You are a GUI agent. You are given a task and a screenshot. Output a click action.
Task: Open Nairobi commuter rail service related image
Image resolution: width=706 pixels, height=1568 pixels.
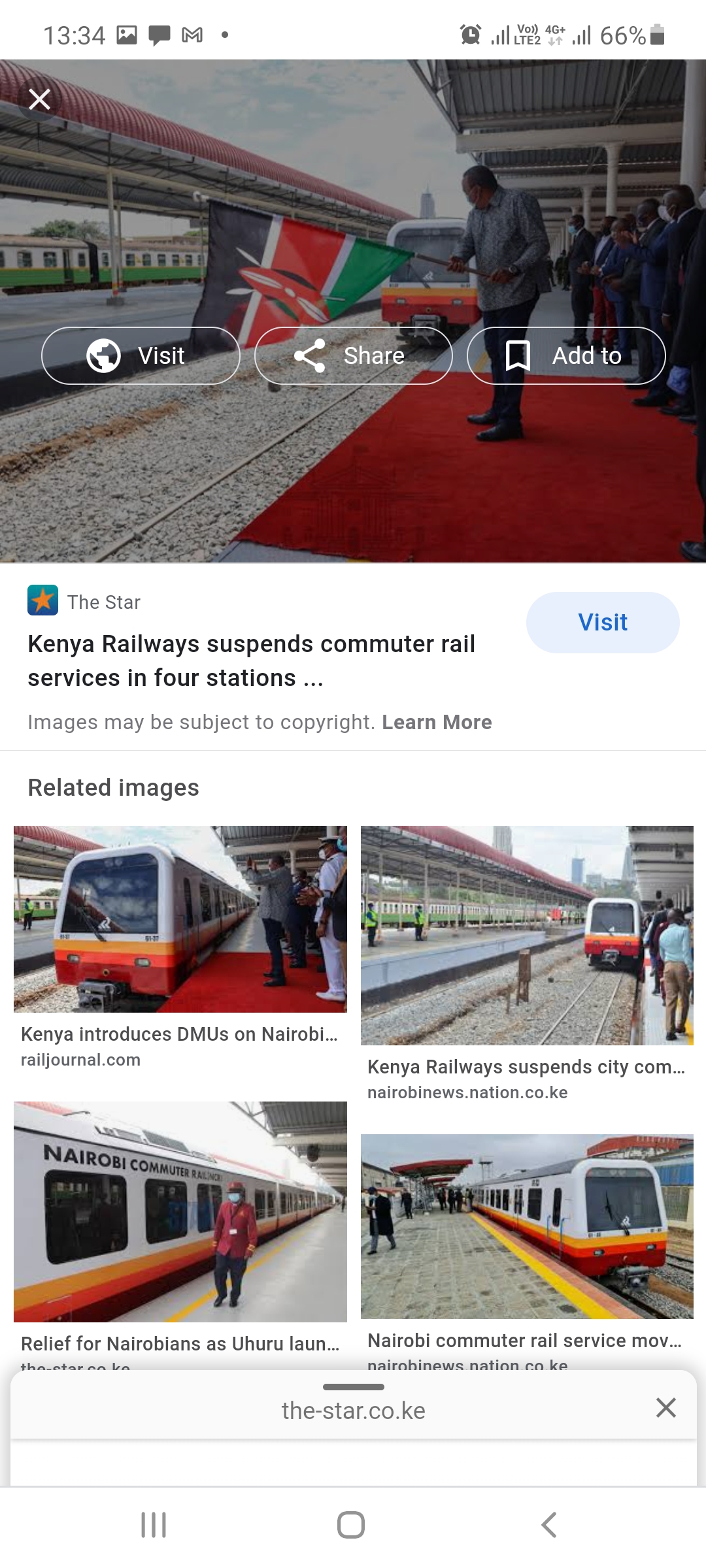coord(527,1226)
